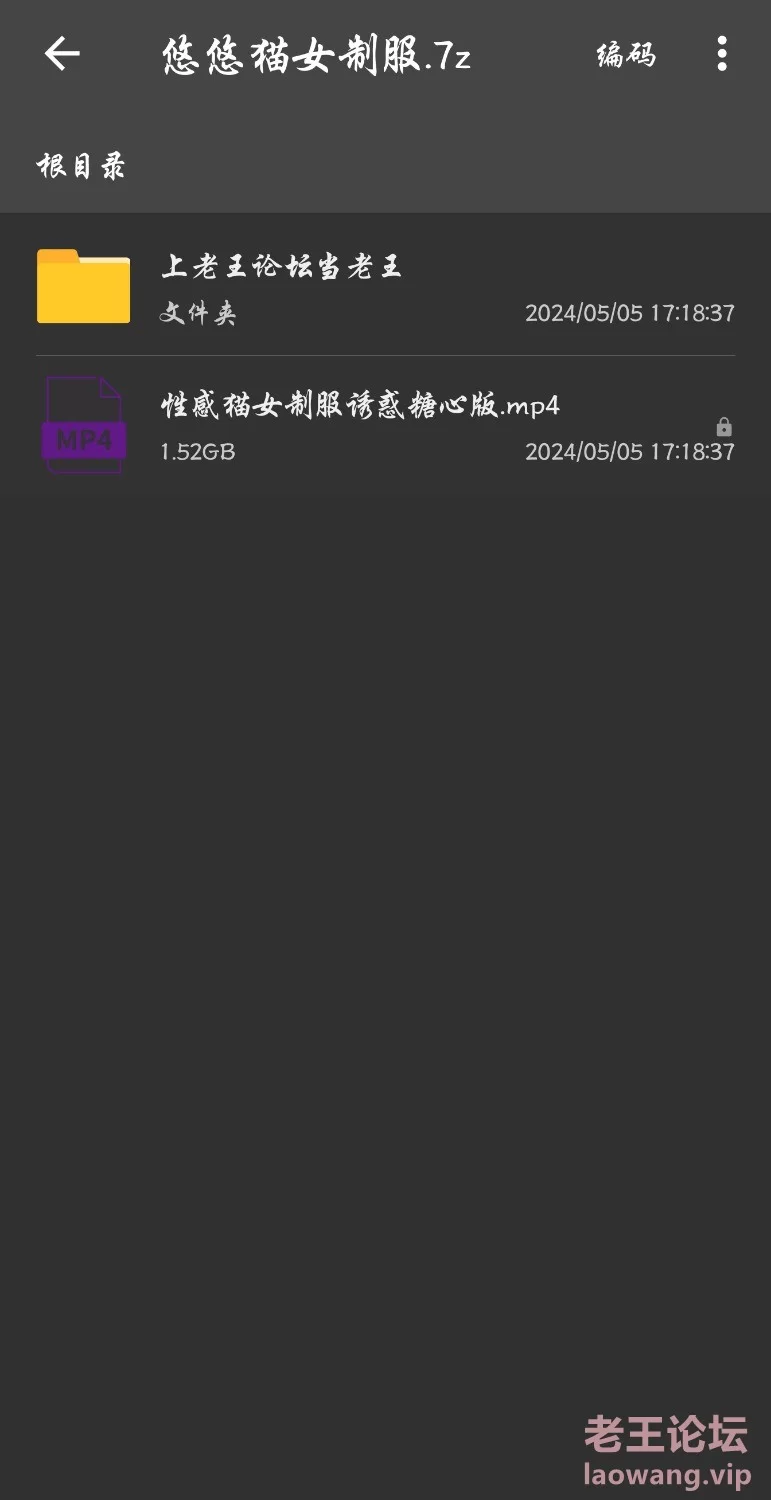Open the 上老王论坛当老王 folder
The width and height of the screenshot is (771, 1500).
click(385, 287)
